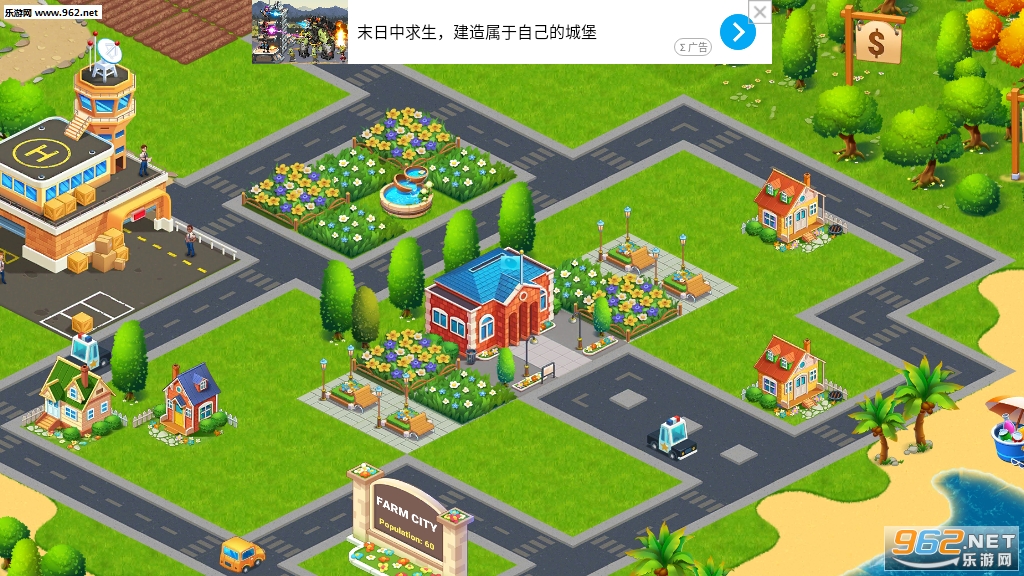The height and width of the screenshot is (576, 1024).
Task: Tap the blue arrow on the ad
Action: click(x=737, y=33)
